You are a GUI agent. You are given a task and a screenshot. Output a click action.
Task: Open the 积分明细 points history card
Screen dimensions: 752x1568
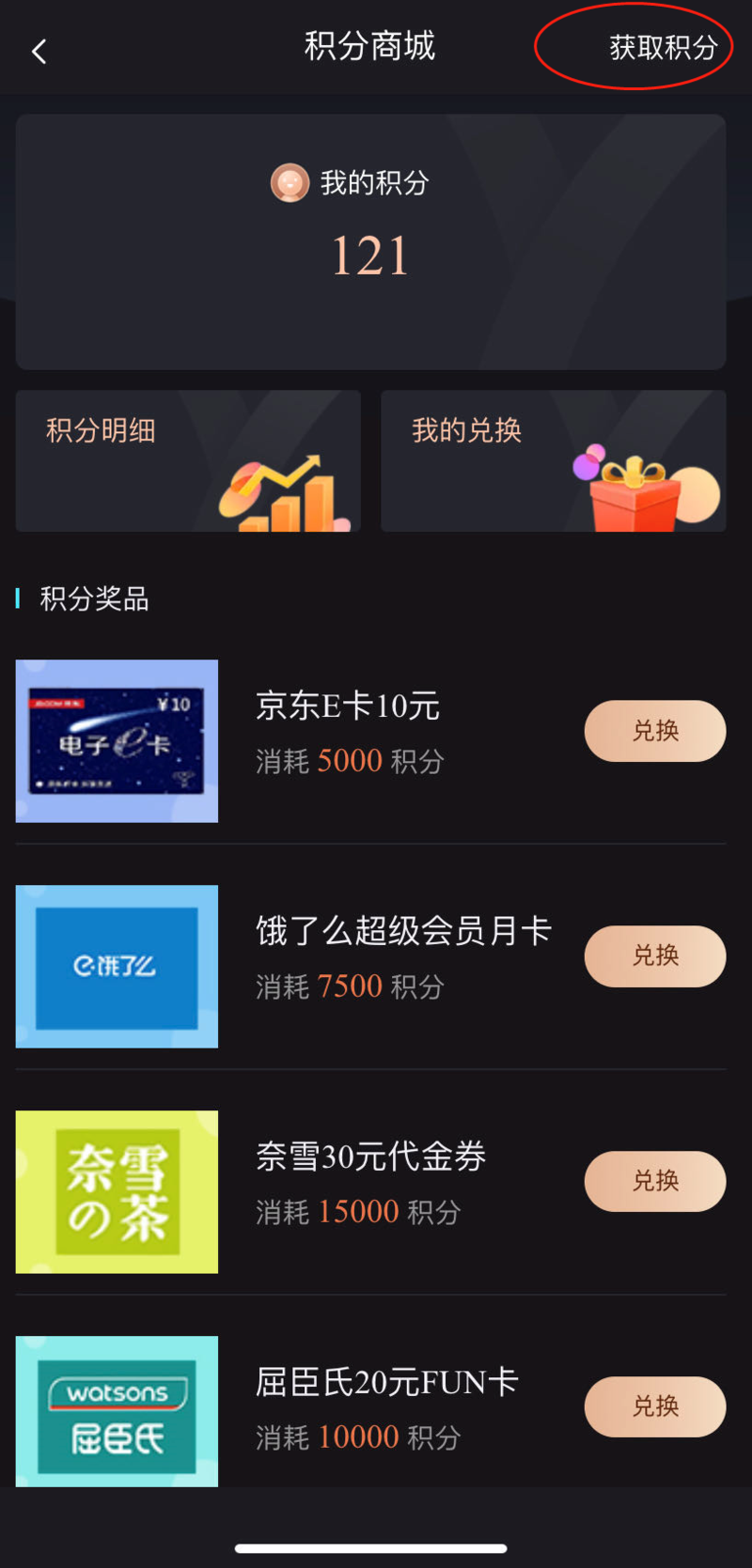188,460
